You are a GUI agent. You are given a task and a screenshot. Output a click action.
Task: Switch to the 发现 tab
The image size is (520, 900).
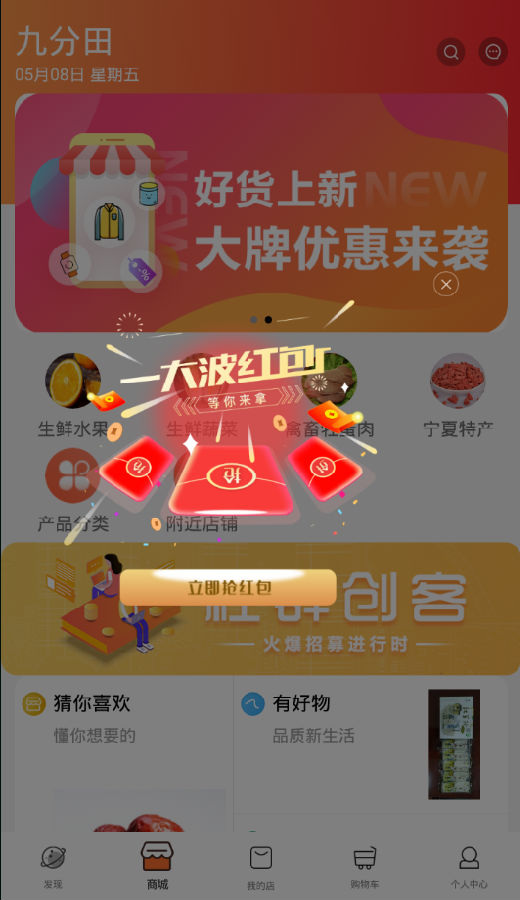pos(53,867)
